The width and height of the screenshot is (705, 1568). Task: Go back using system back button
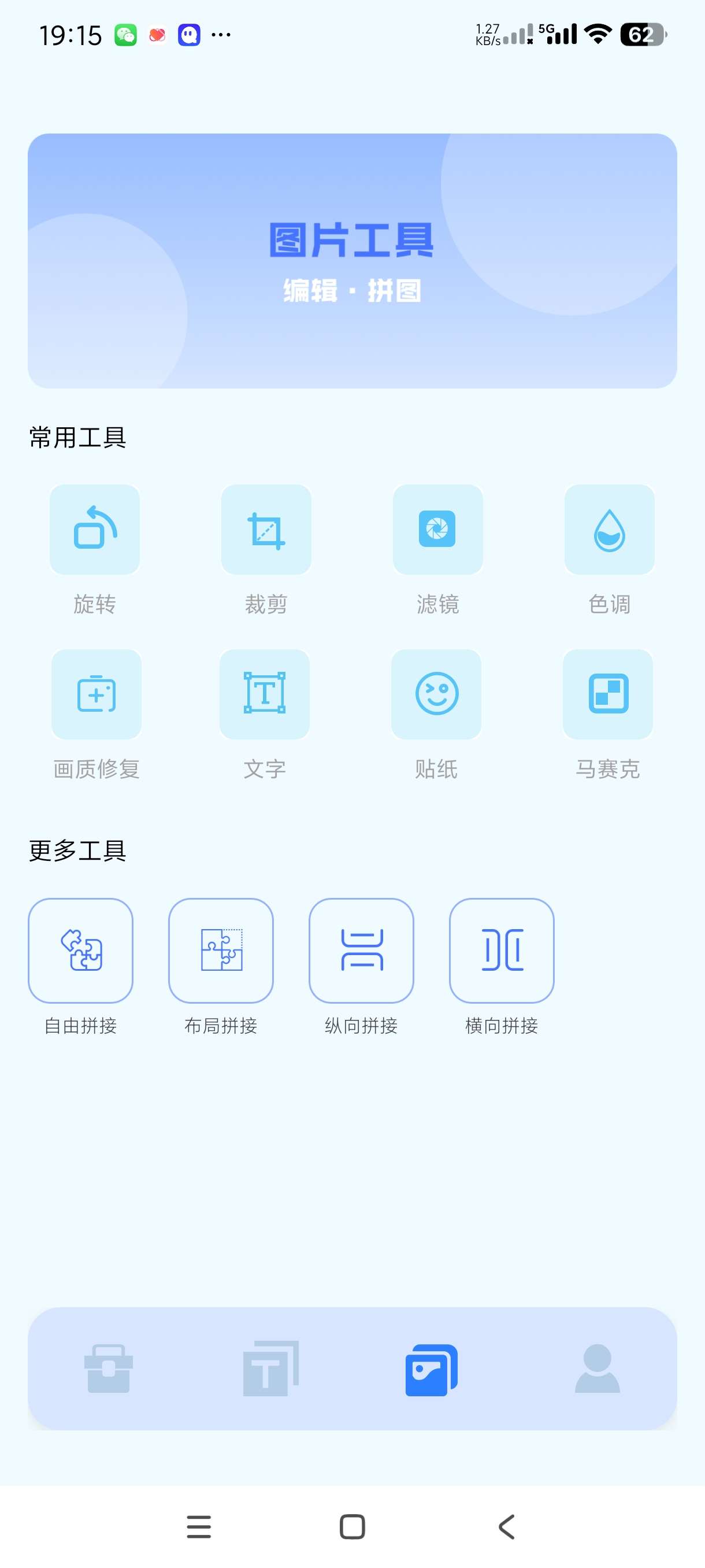(507, 1526)
